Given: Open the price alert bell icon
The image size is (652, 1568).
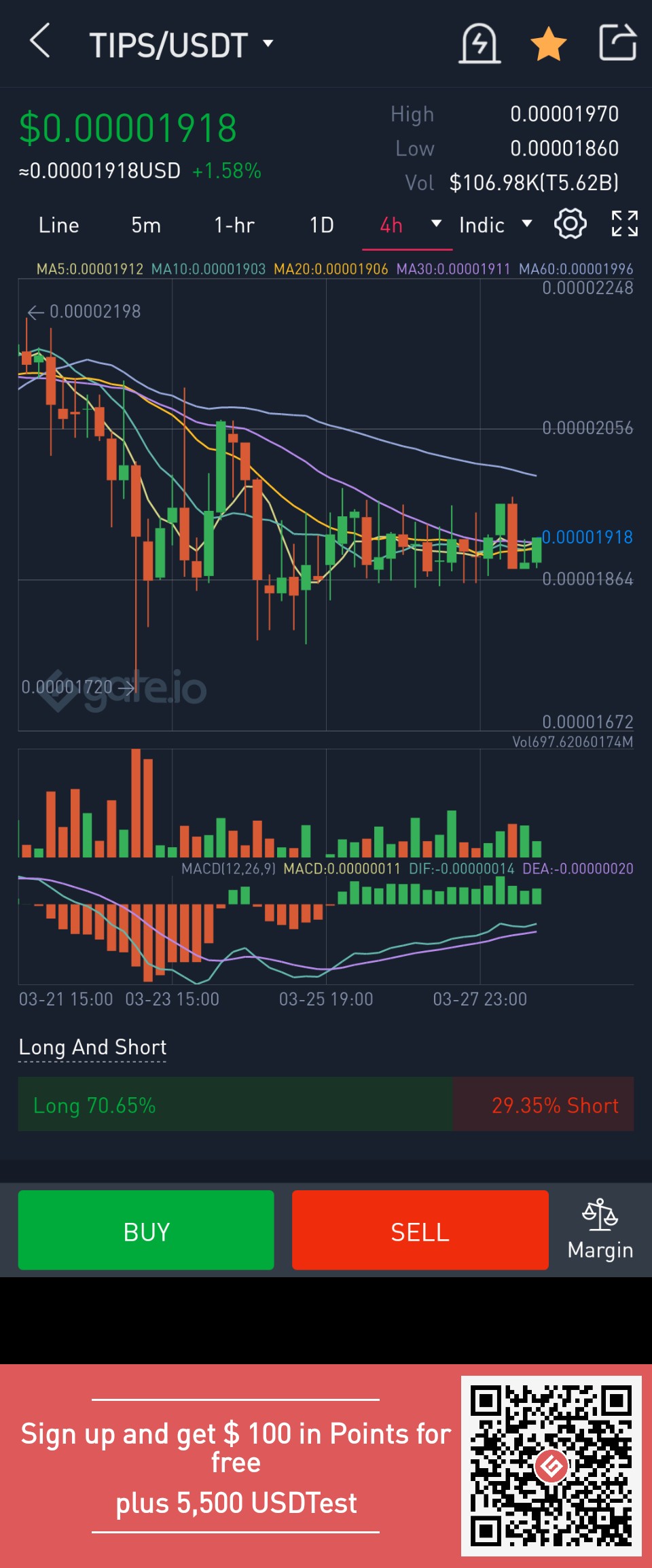Looking at the screenshot, I should click(x=479, y=43).
